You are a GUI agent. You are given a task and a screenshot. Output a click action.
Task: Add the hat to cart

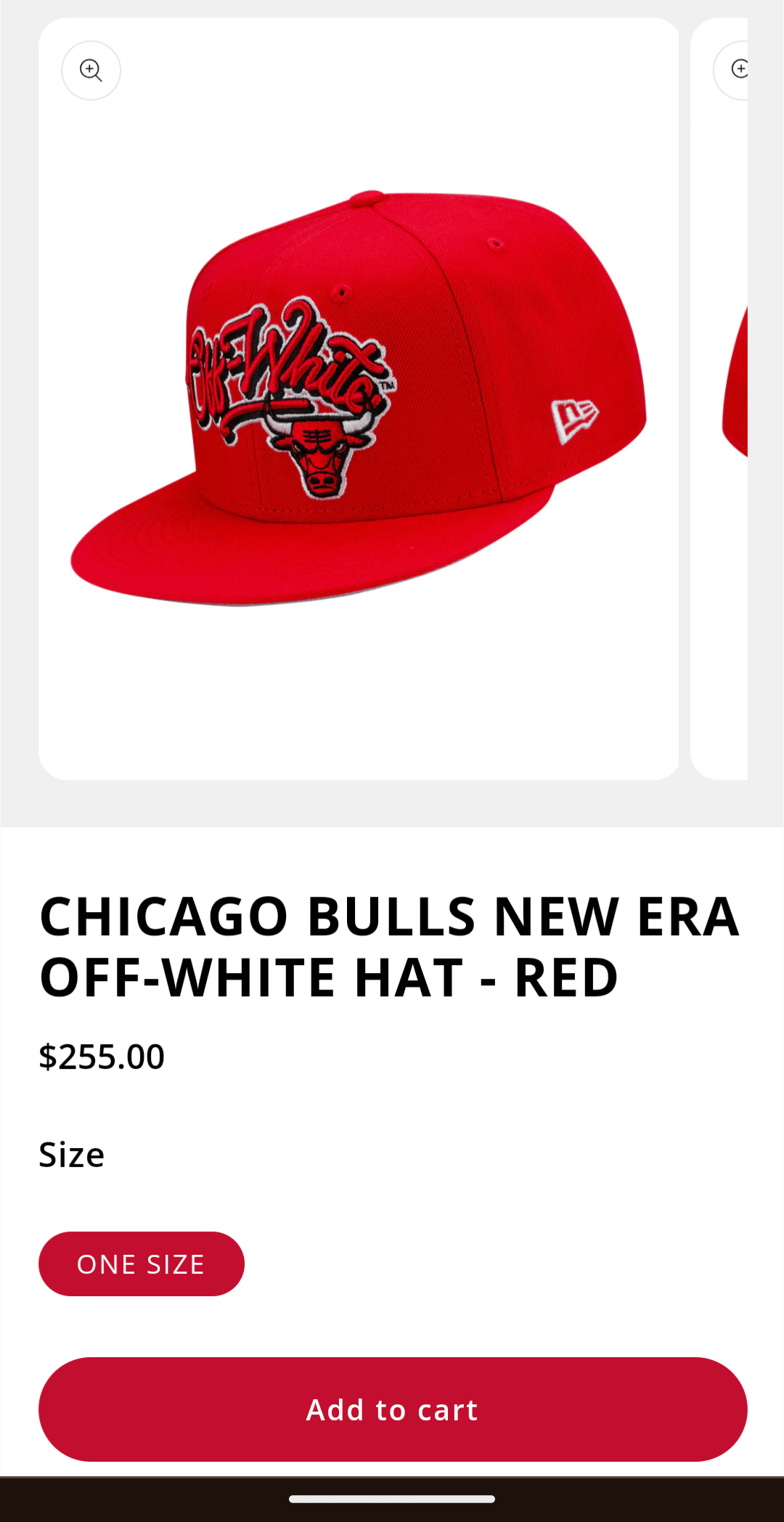(x=393, y=1409)
